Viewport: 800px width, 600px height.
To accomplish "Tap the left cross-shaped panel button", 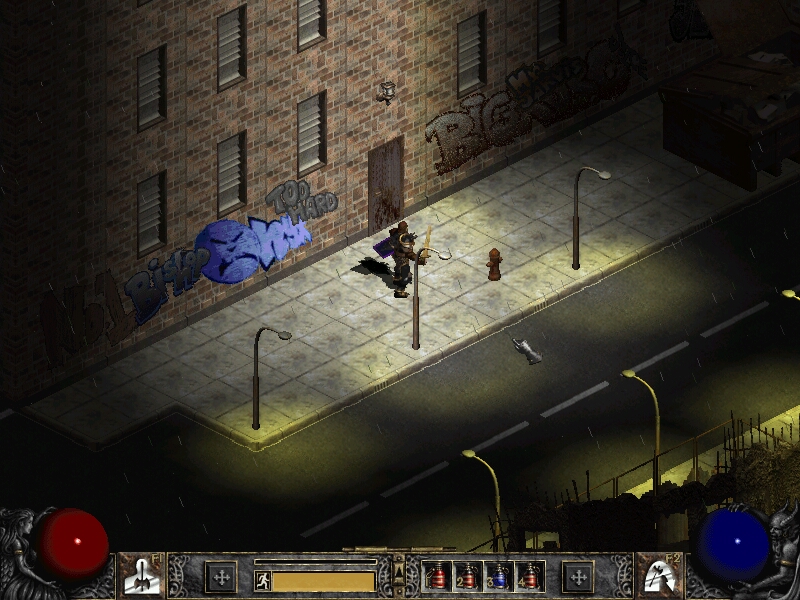I will (x=220, y=577).
